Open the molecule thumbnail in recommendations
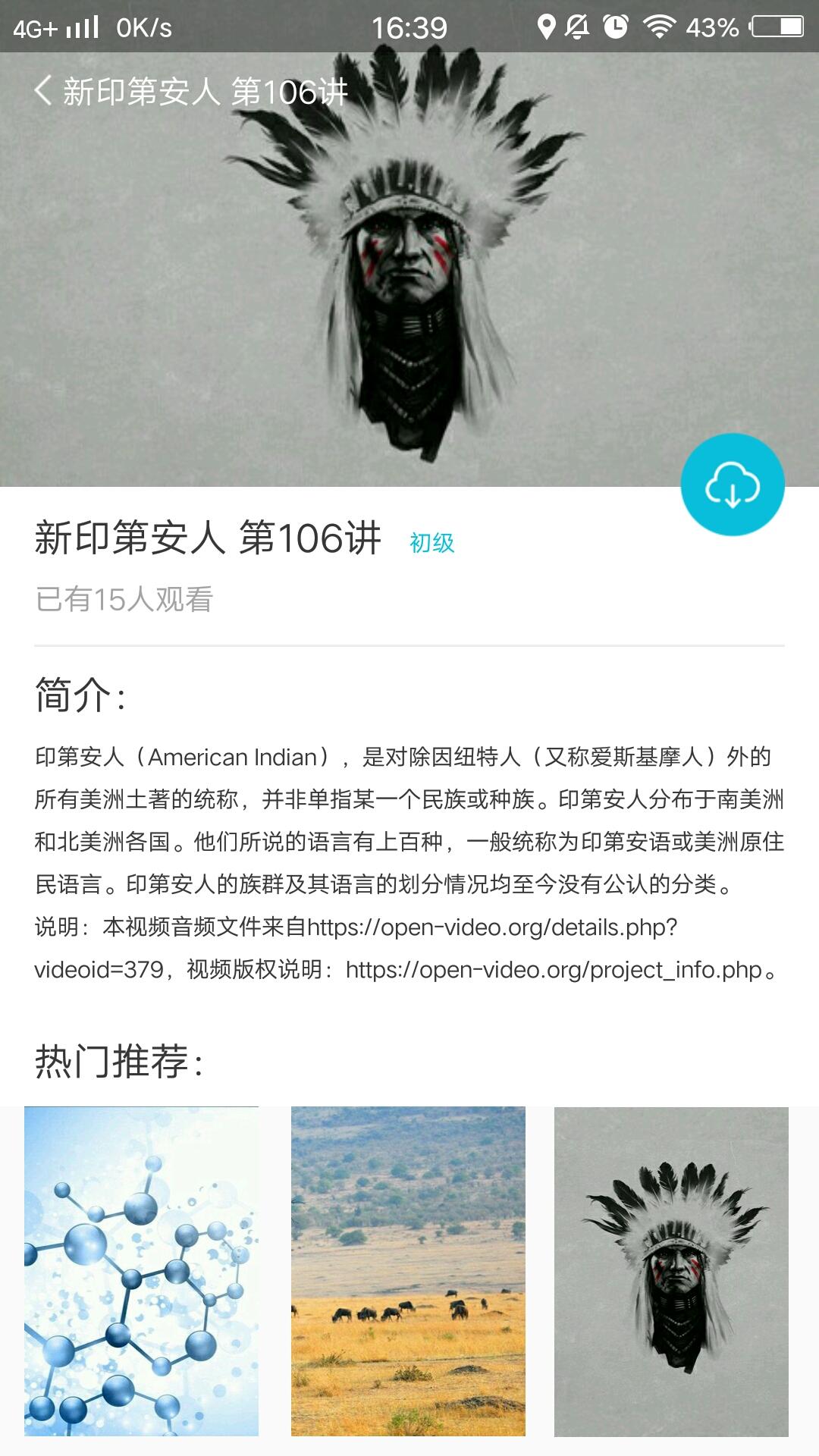 coord(141,1282)
